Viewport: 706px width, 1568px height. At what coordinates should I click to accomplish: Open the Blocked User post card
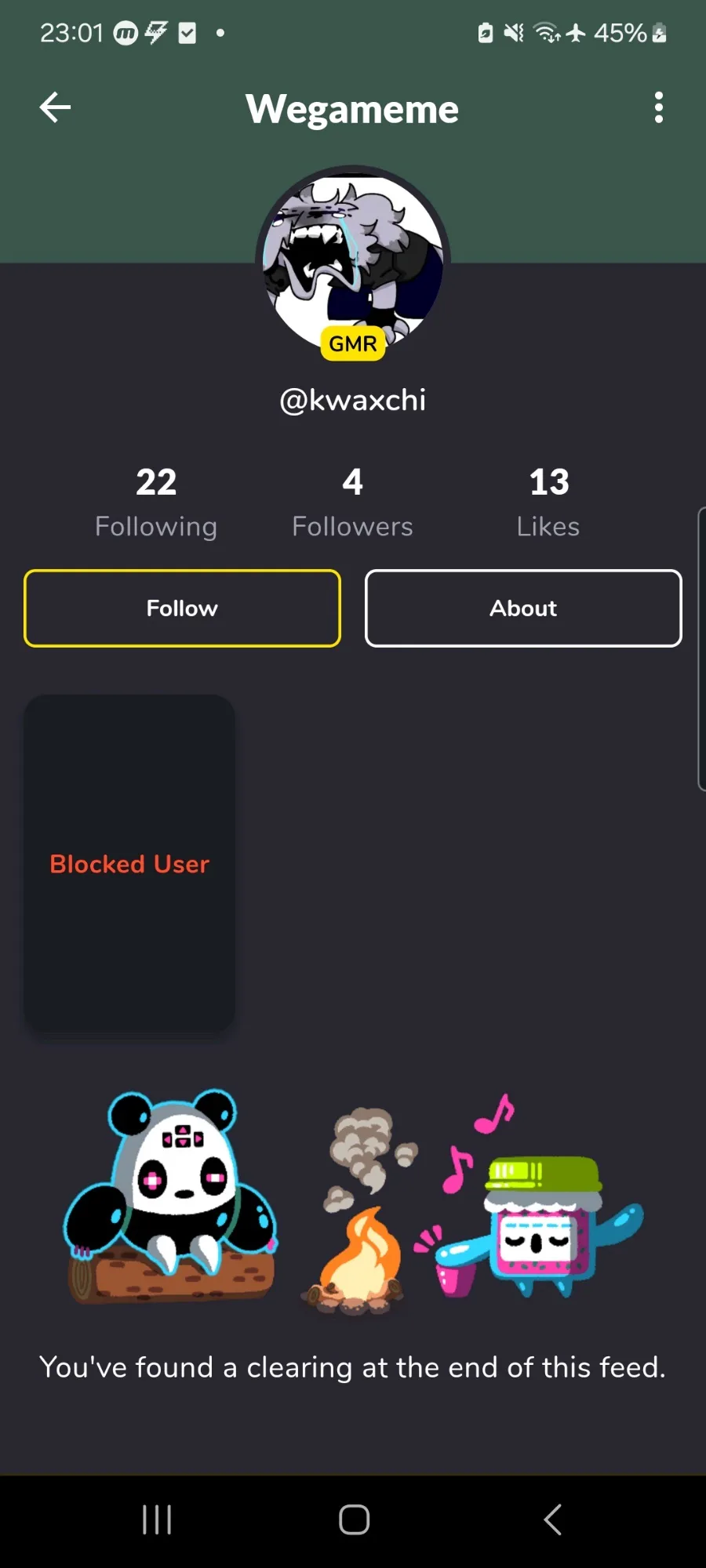[129, 864]
